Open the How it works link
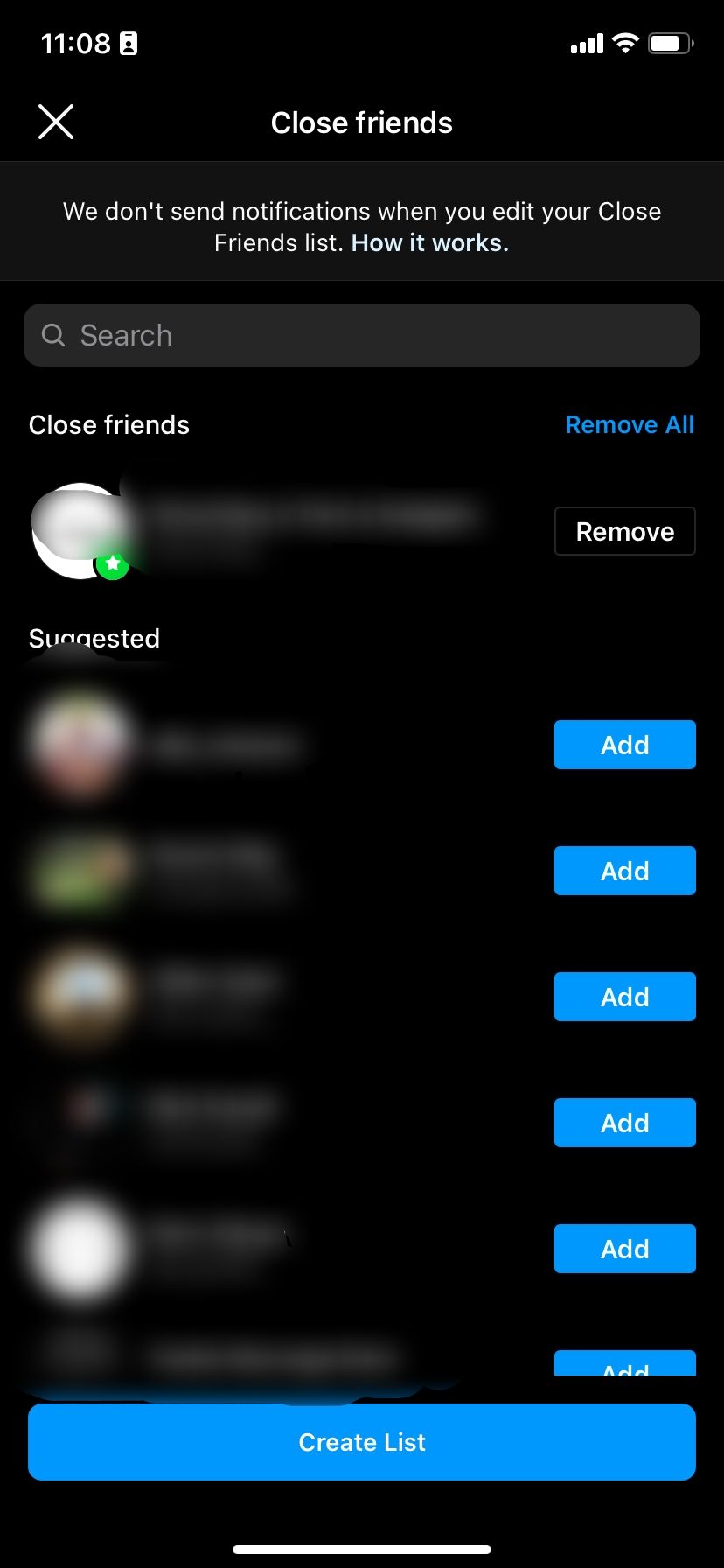Image resolution: width=724 pixels, height=1568 pixels. click(429, 242)
